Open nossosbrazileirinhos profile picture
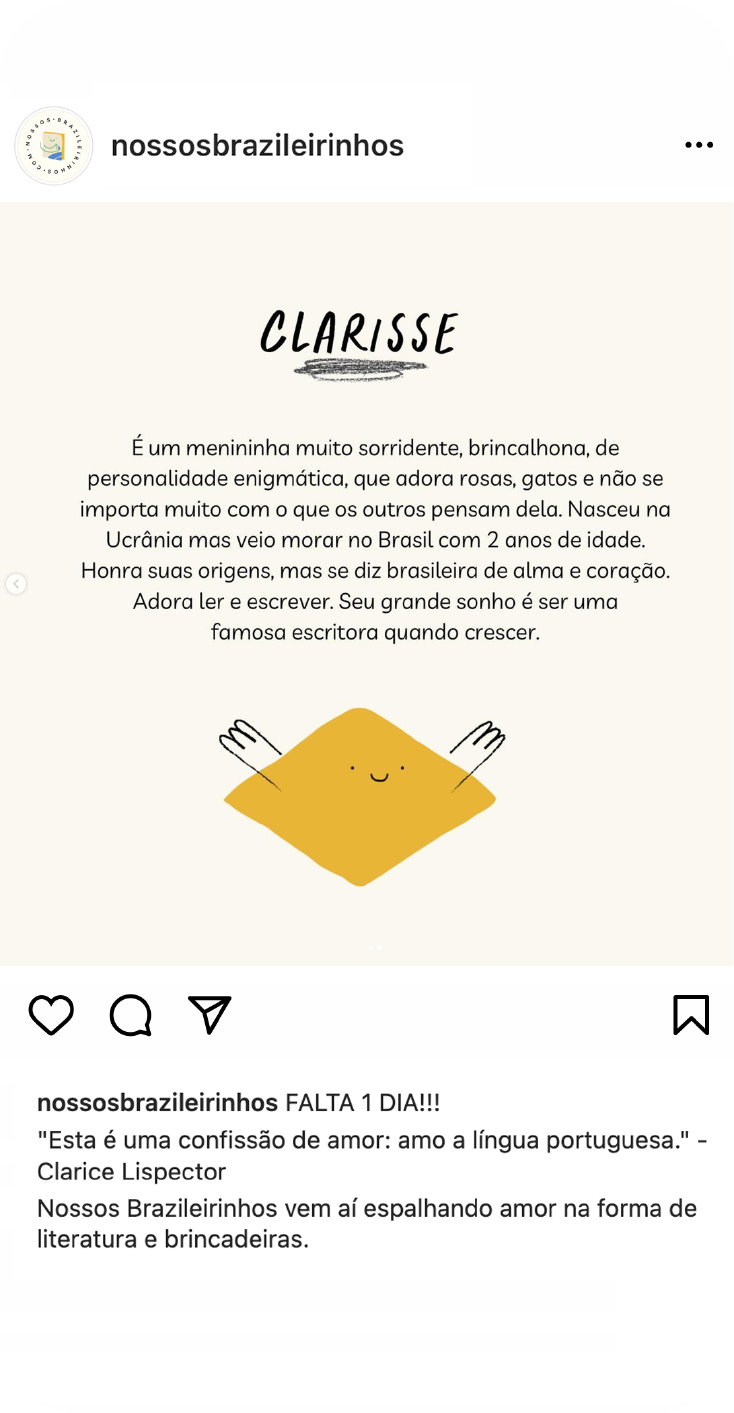Viewport: 734px width, 1413px height. coord(54,146)
